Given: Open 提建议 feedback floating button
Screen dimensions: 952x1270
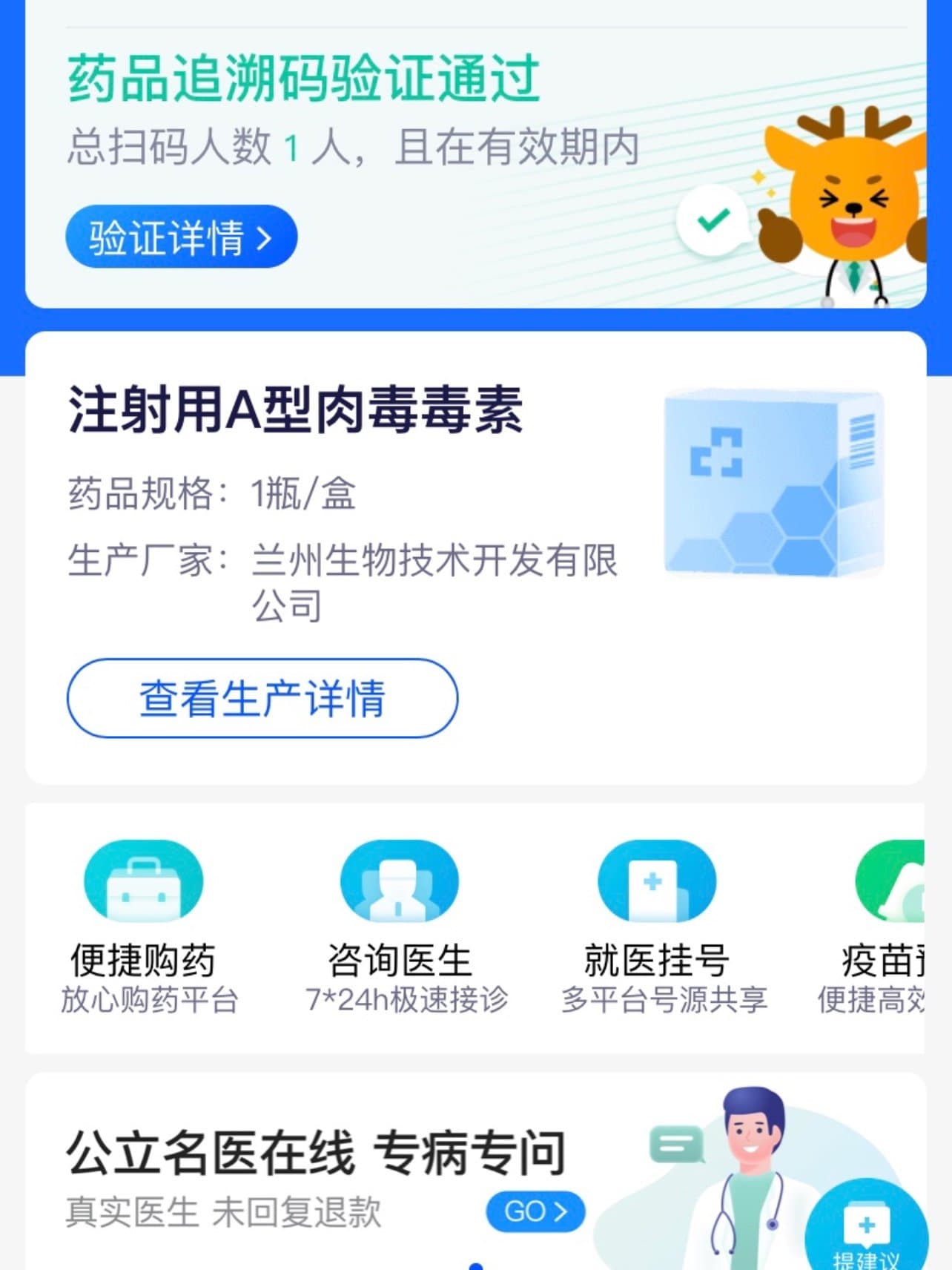Looking at the screenshot, I should tap(866, 1231).
